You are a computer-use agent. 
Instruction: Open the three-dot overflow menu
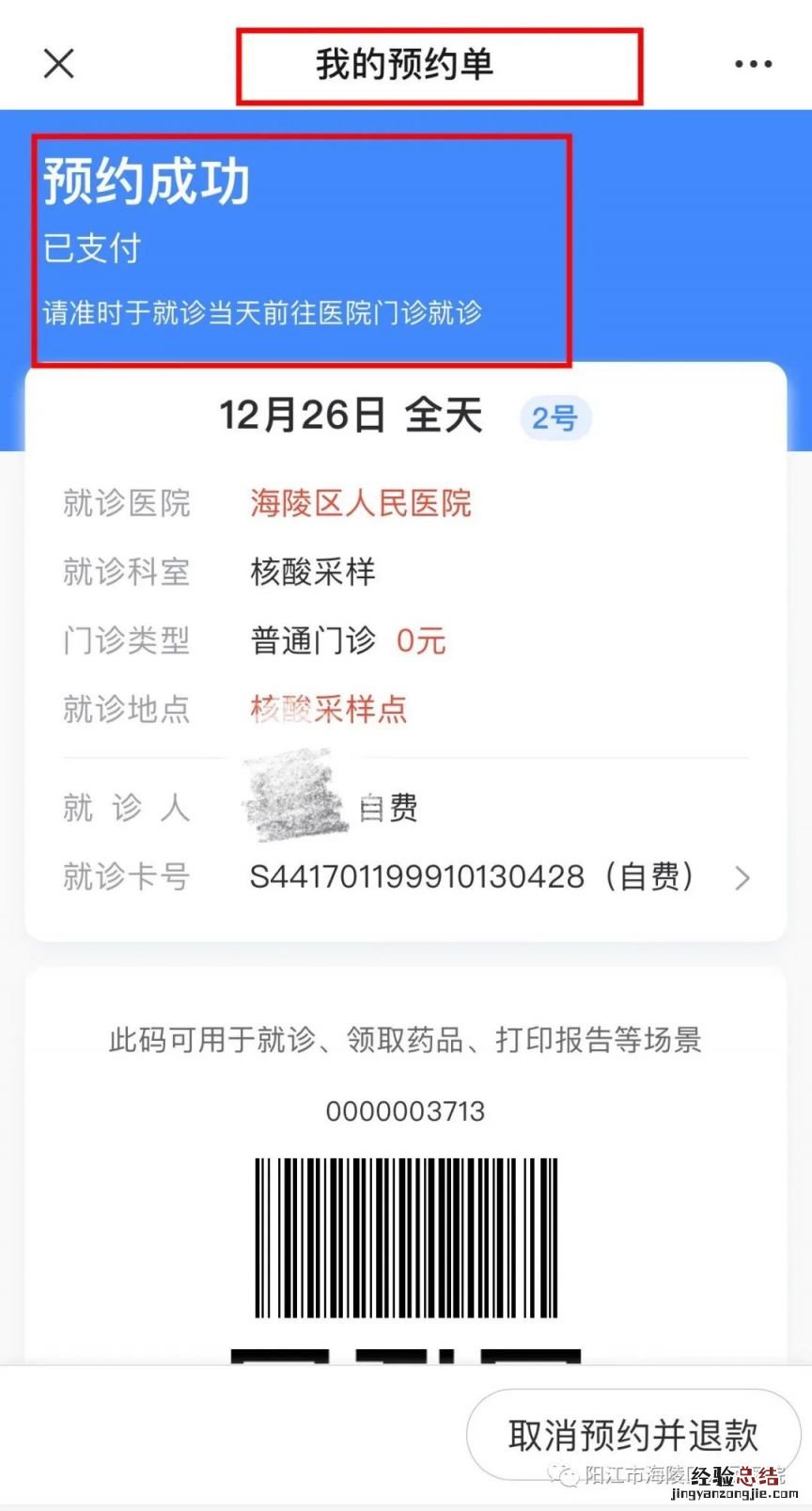point(753,64)
